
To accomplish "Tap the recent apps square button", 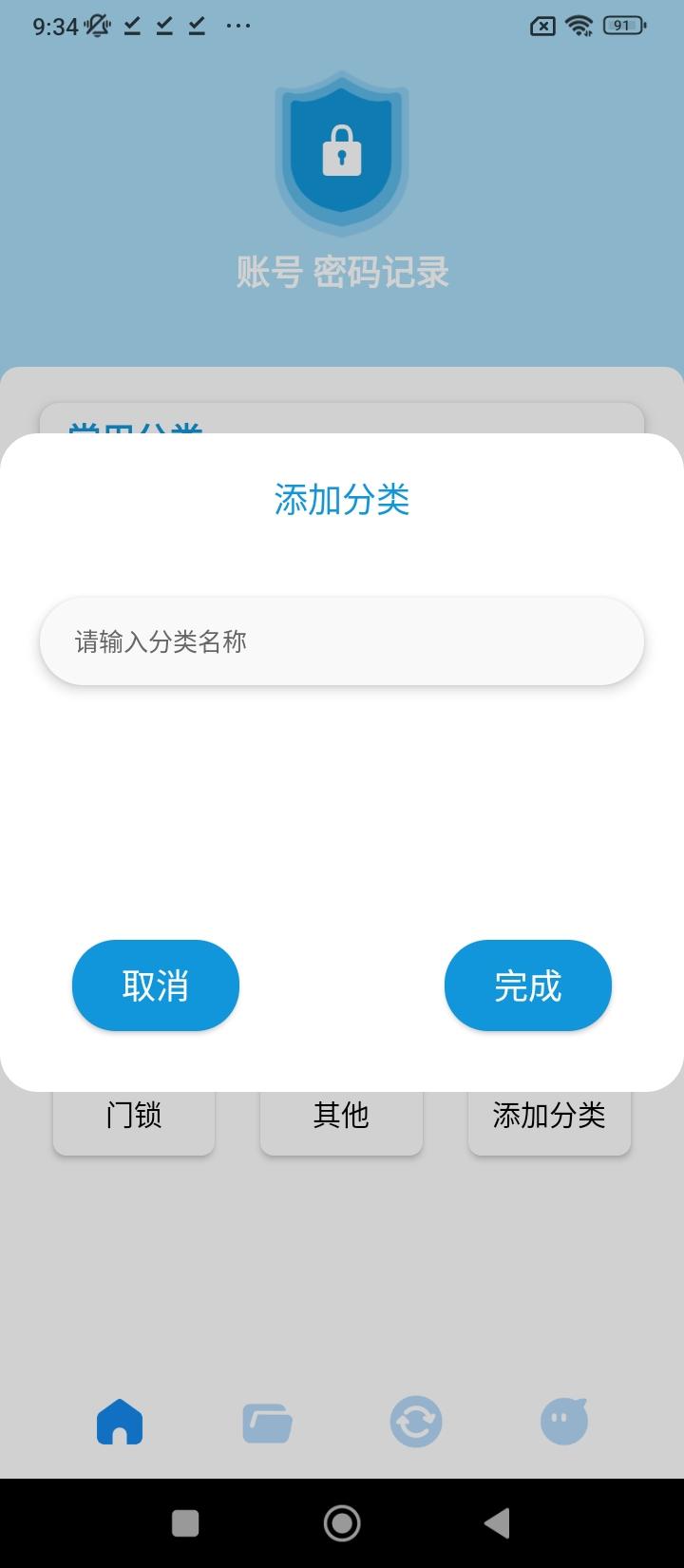I will pos(185,1521).
